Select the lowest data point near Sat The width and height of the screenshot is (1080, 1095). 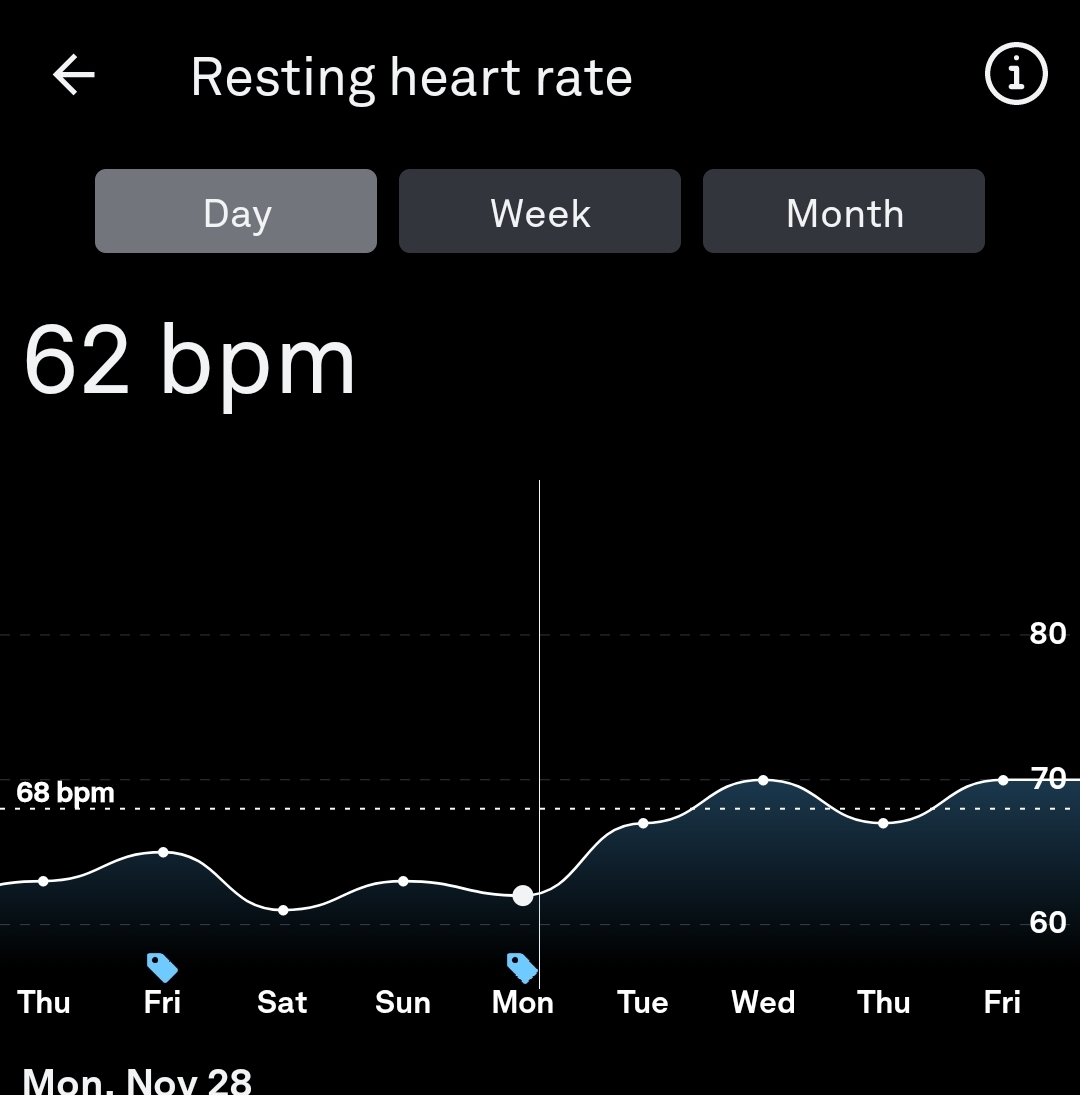click(283, 909)
